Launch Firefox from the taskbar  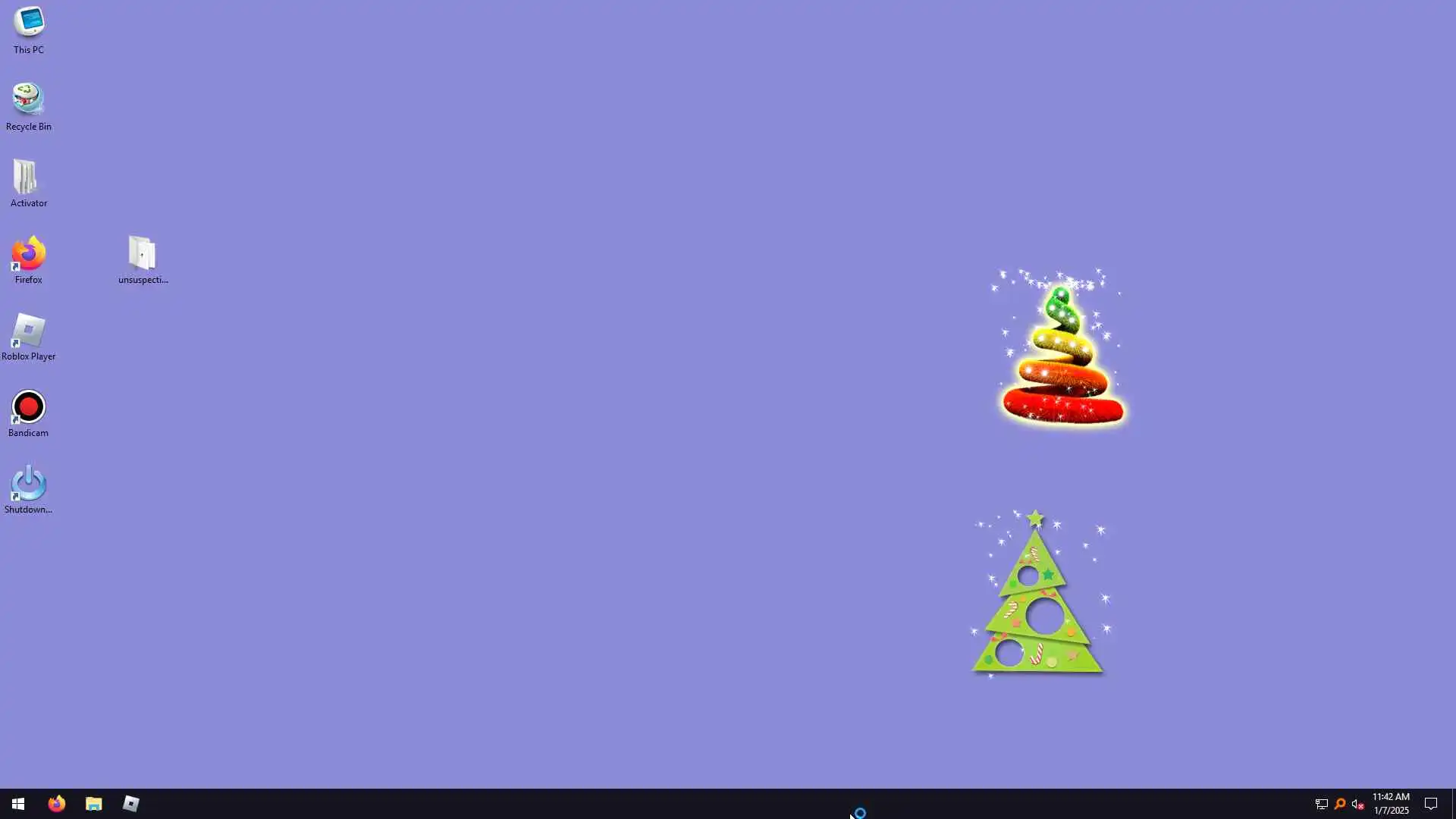[x=57, y=804]
